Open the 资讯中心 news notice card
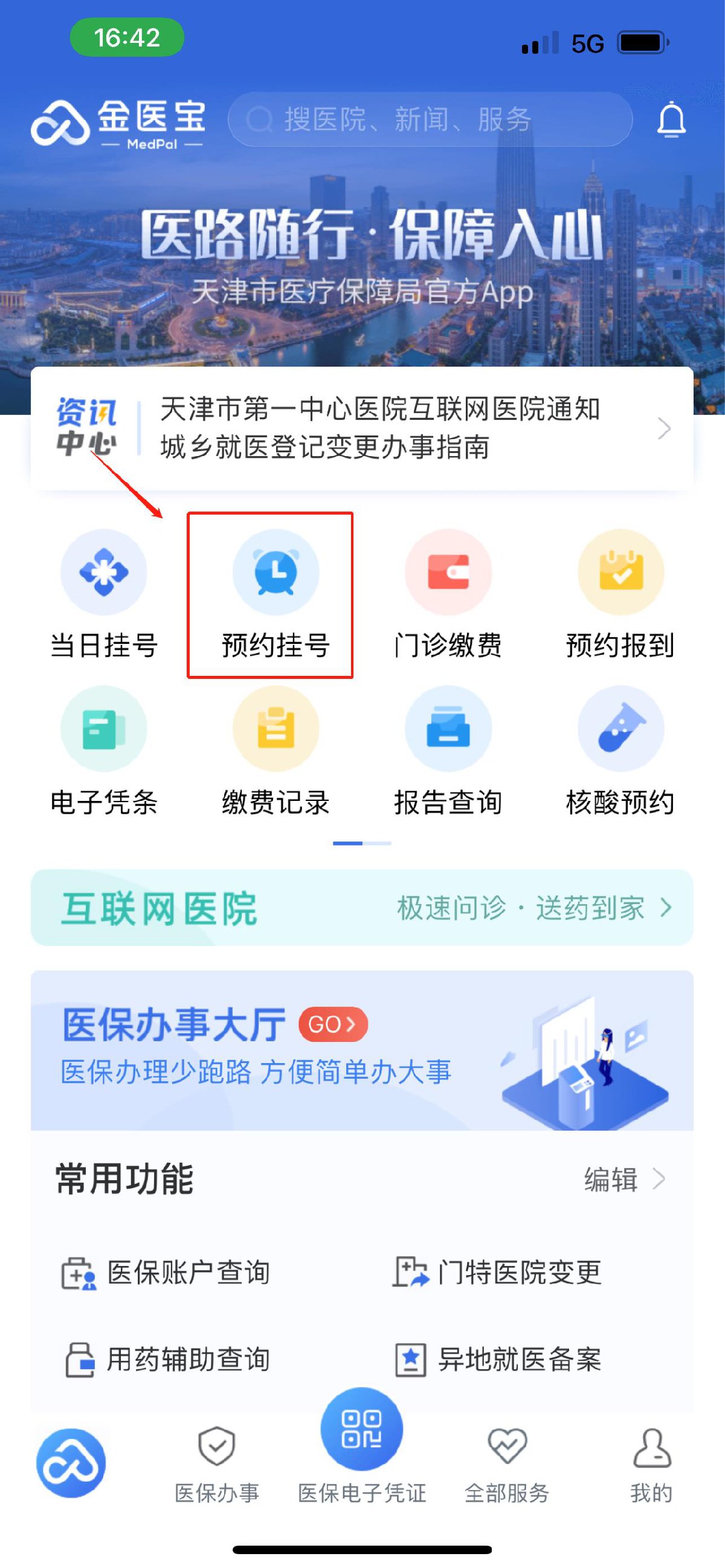Viewport: 725px width, 1568px height. 361,428
